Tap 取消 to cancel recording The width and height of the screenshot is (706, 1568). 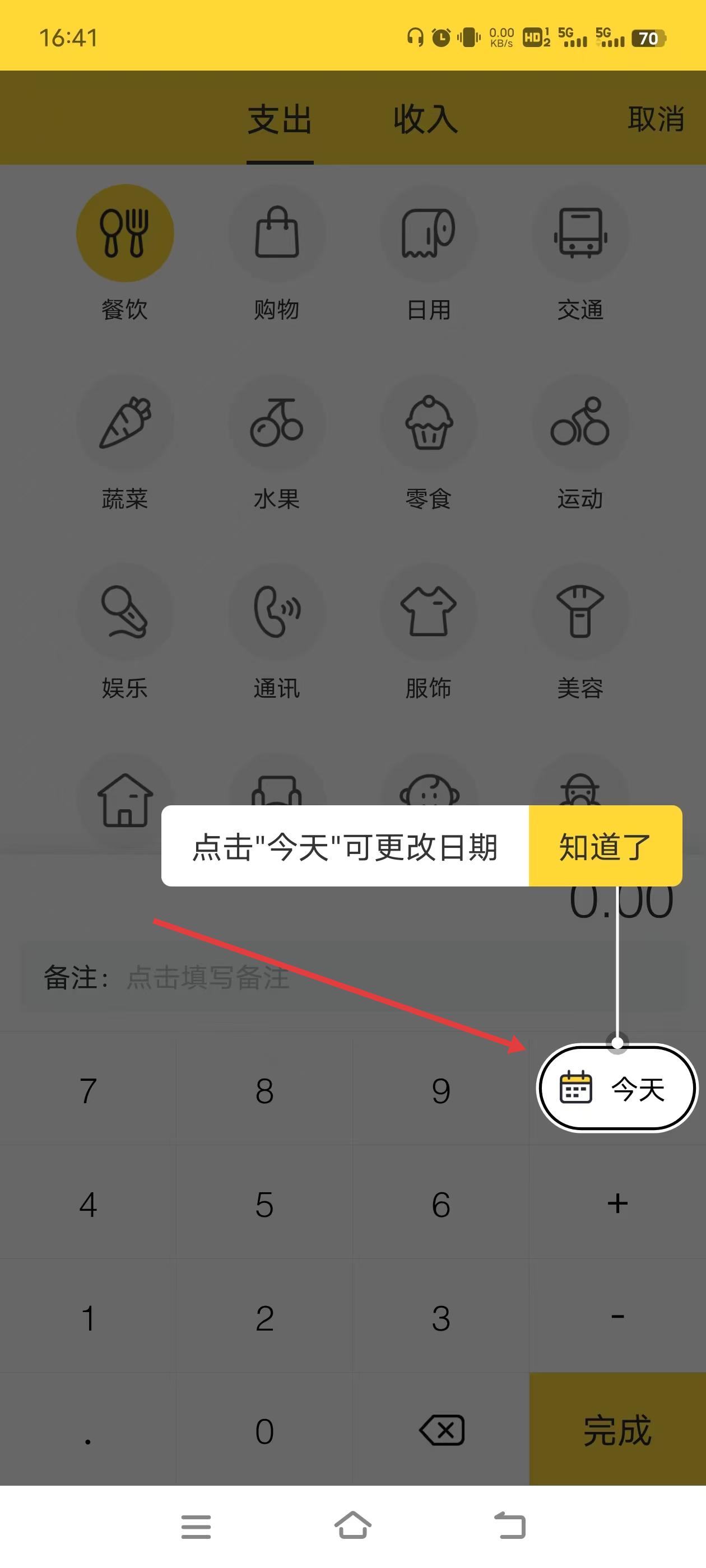tap(656, 119)
